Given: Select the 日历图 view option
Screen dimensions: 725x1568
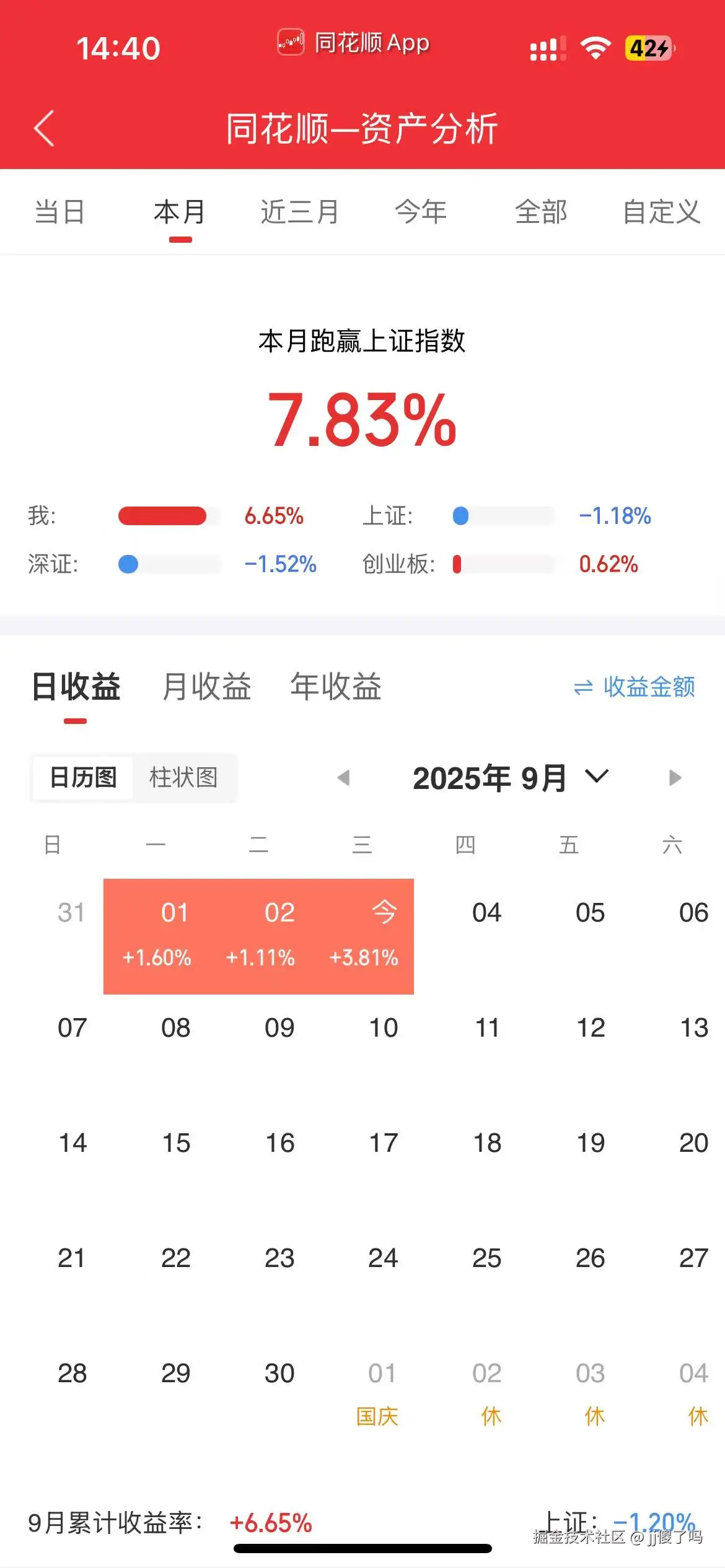Looking at the screenshot, I should pos(85,778).
